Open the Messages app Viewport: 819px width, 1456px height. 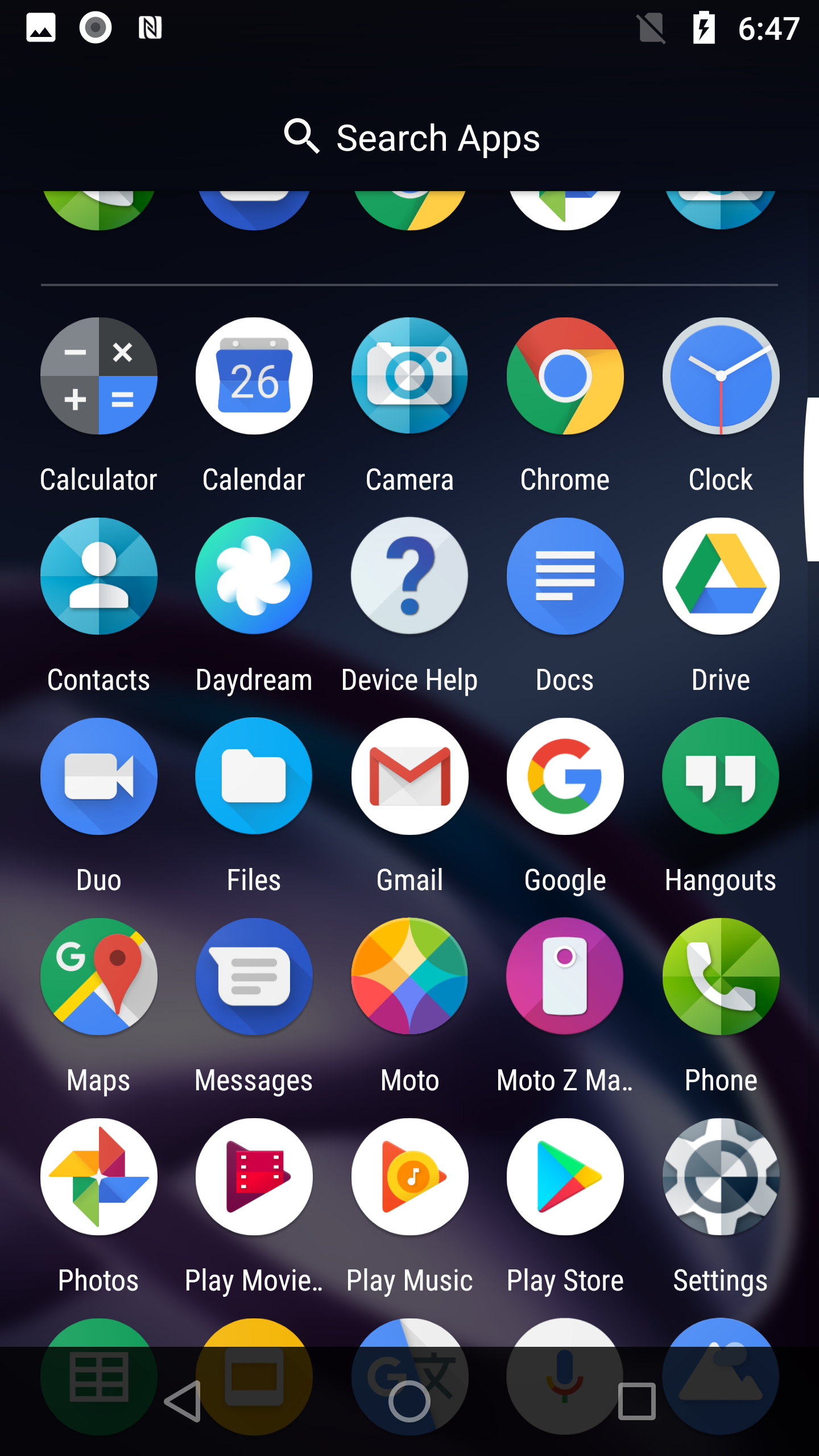tap(254, 977)
